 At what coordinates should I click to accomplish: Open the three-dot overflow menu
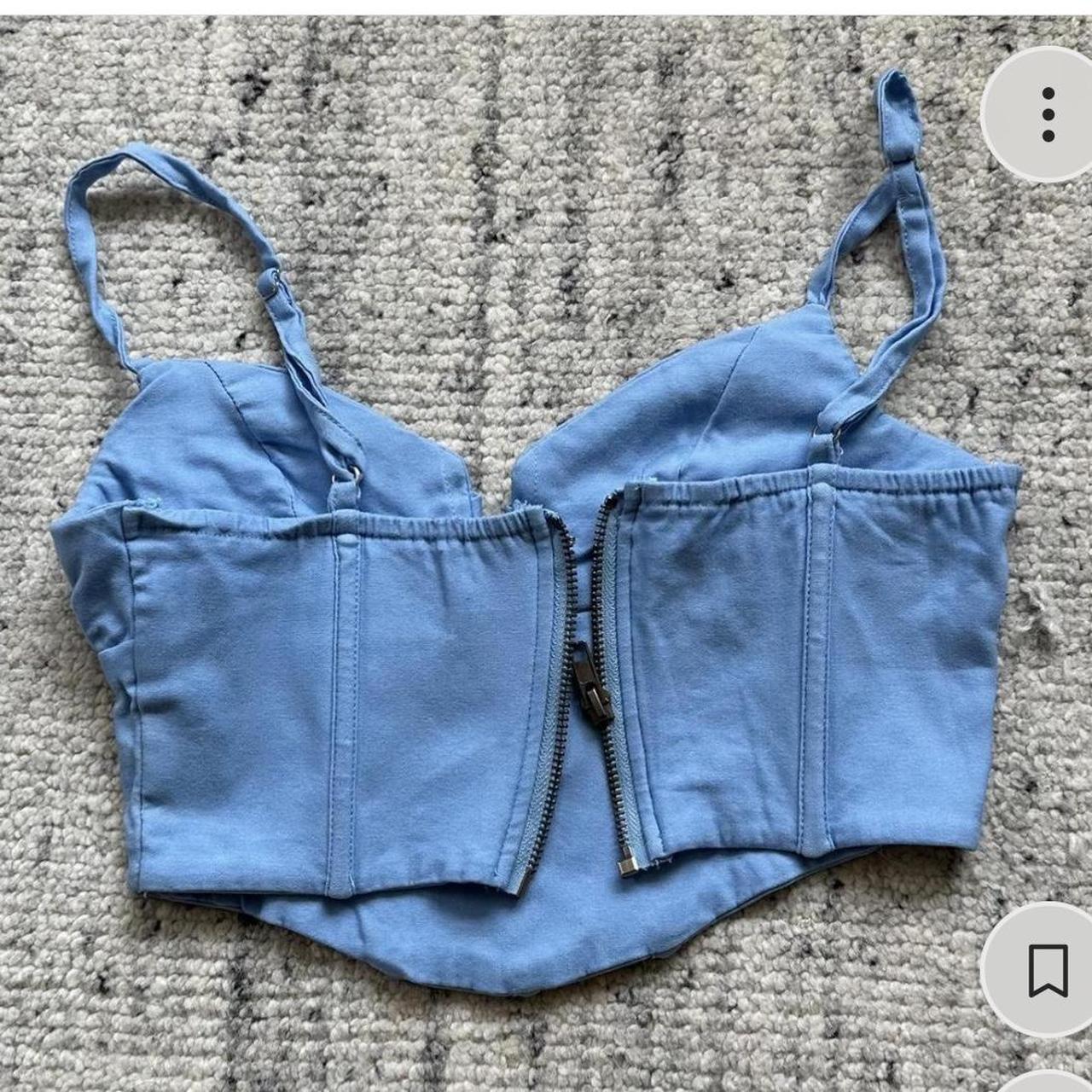click(x=1048, y=114)
